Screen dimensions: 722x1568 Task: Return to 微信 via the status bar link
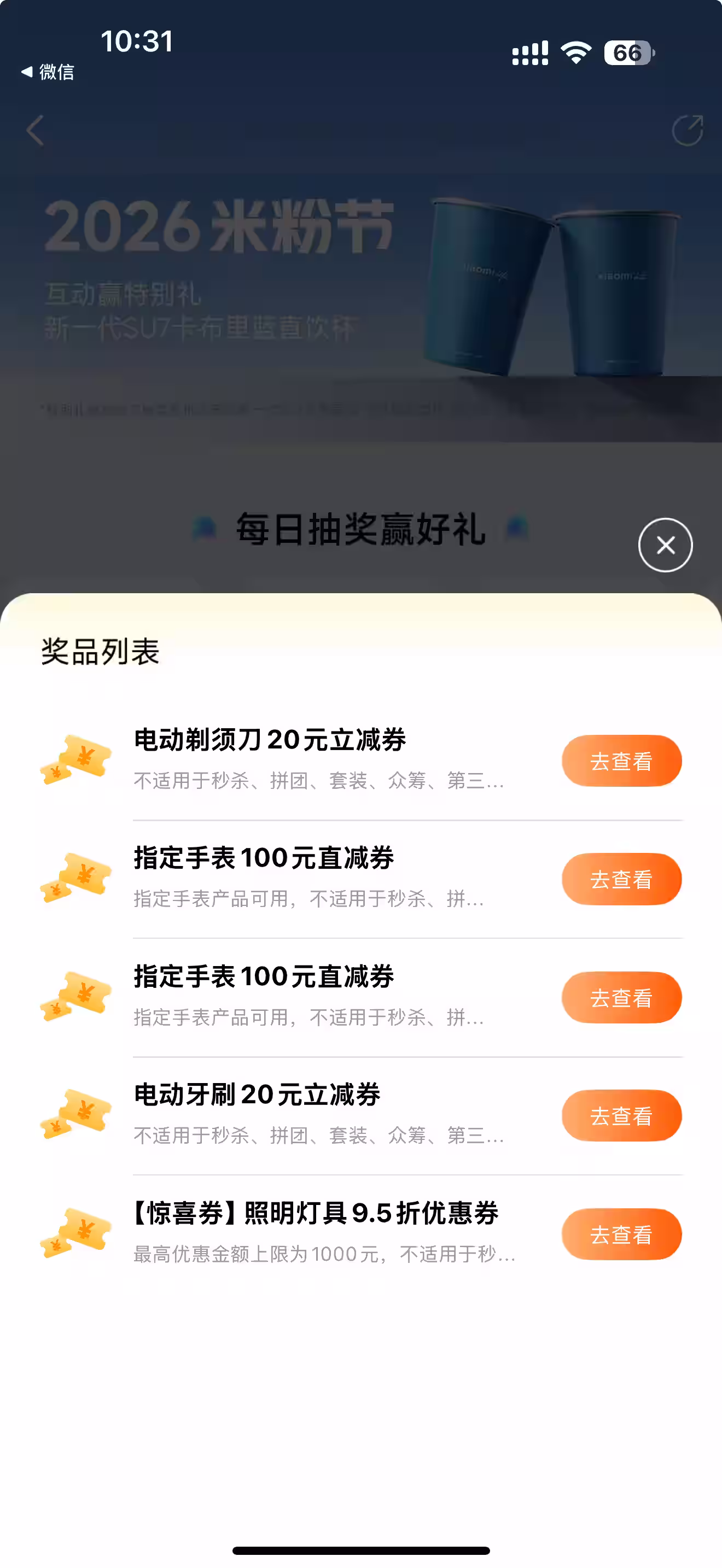[48, 72]
